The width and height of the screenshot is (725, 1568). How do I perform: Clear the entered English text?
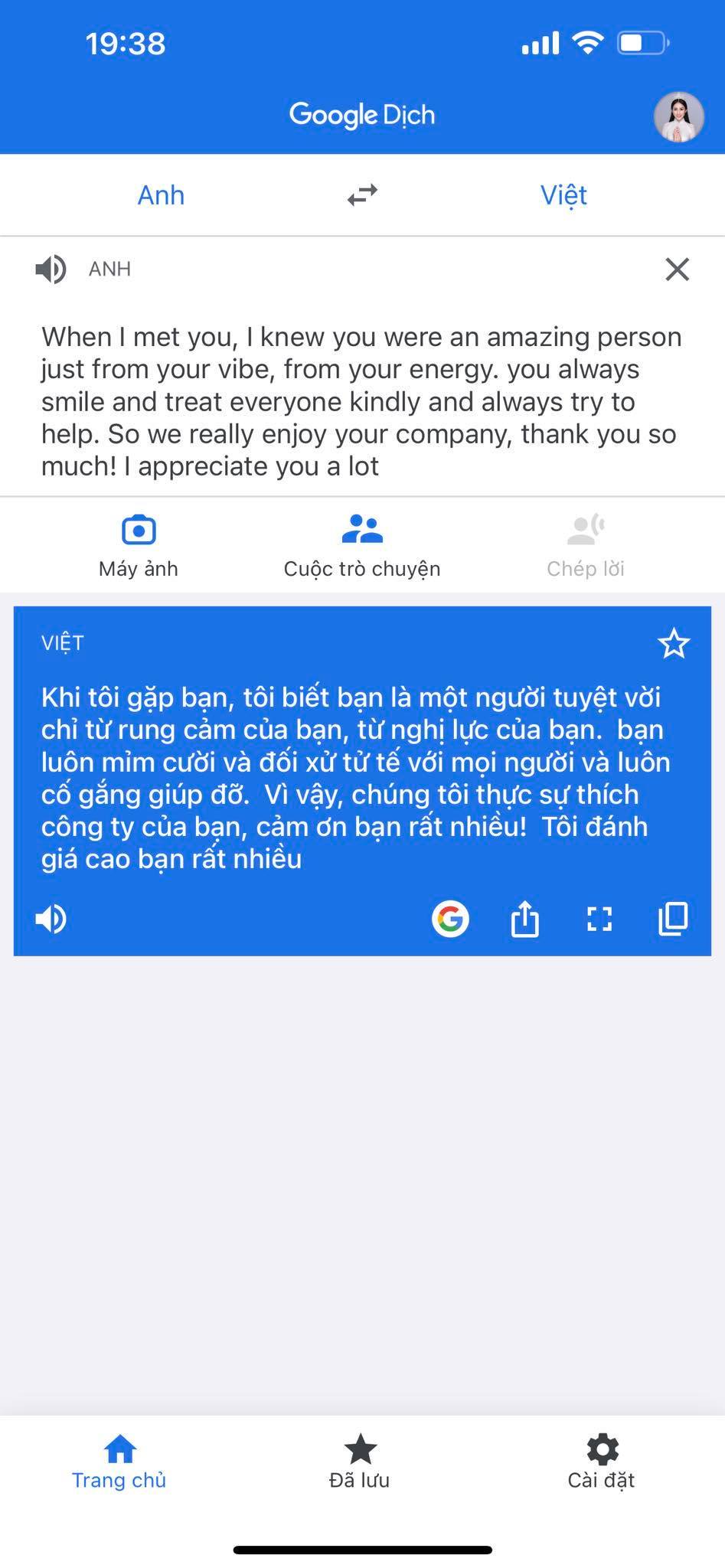pyautogui.click(x=677, y=269)
